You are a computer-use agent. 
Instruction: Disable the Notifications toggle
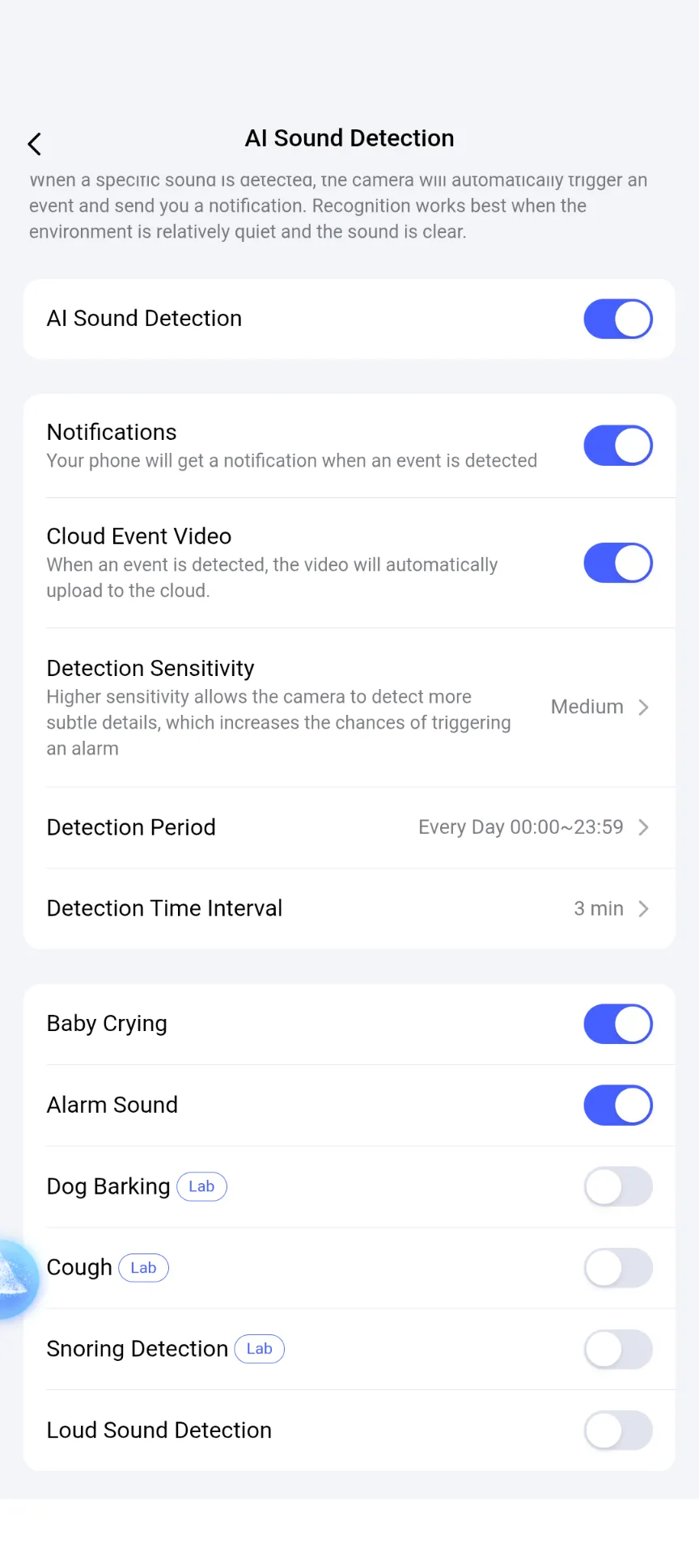617,446
